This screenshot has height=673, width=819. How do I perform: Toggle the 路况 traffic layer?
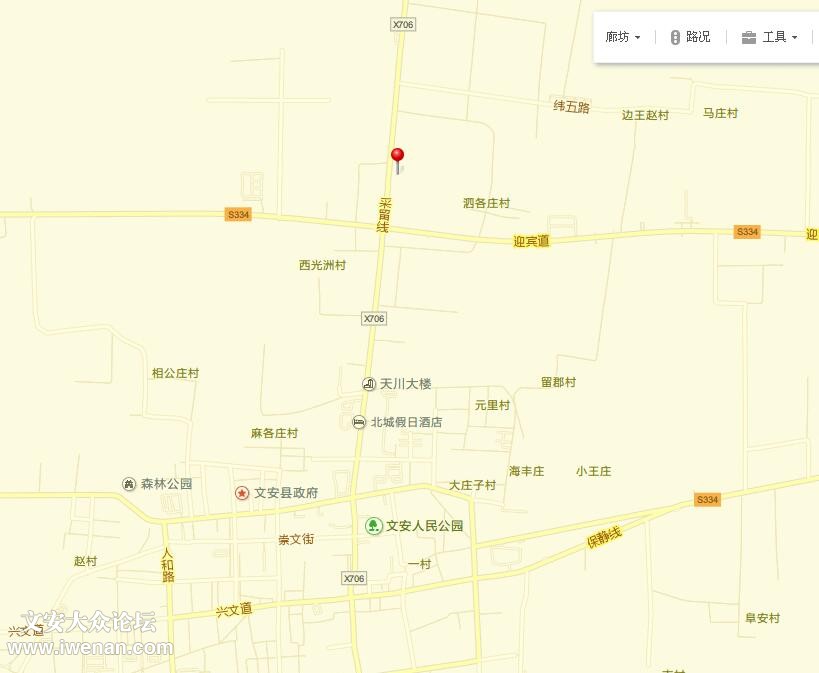[690, 37]
